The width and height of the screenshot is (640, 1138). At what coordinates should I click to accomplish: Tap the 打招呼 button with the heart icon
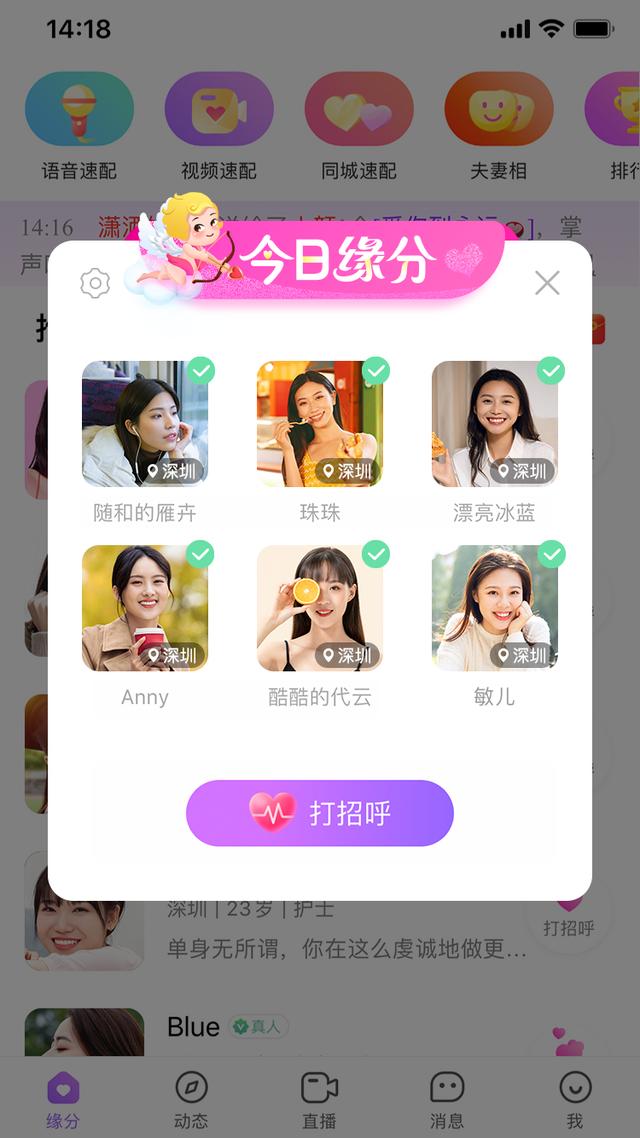click(x=320, y=813)
